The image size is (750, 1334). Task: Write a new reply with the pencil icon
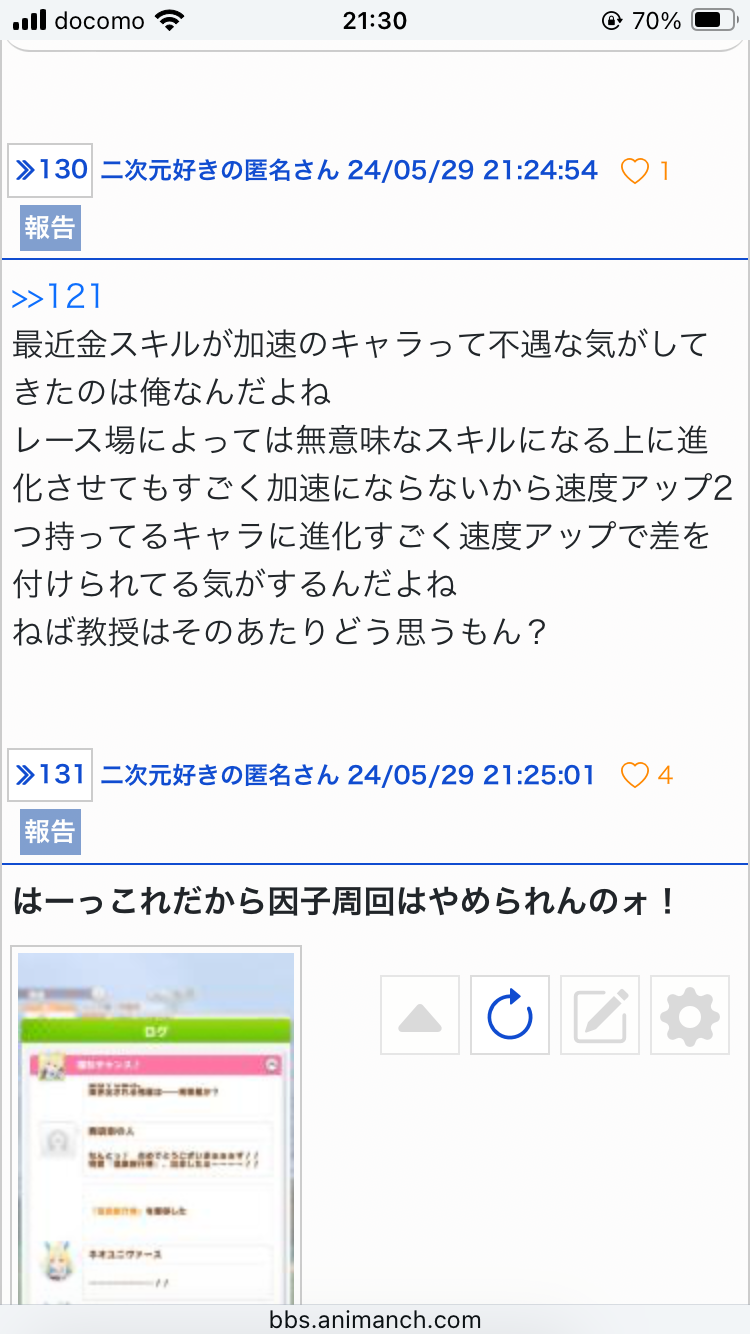600,1015
